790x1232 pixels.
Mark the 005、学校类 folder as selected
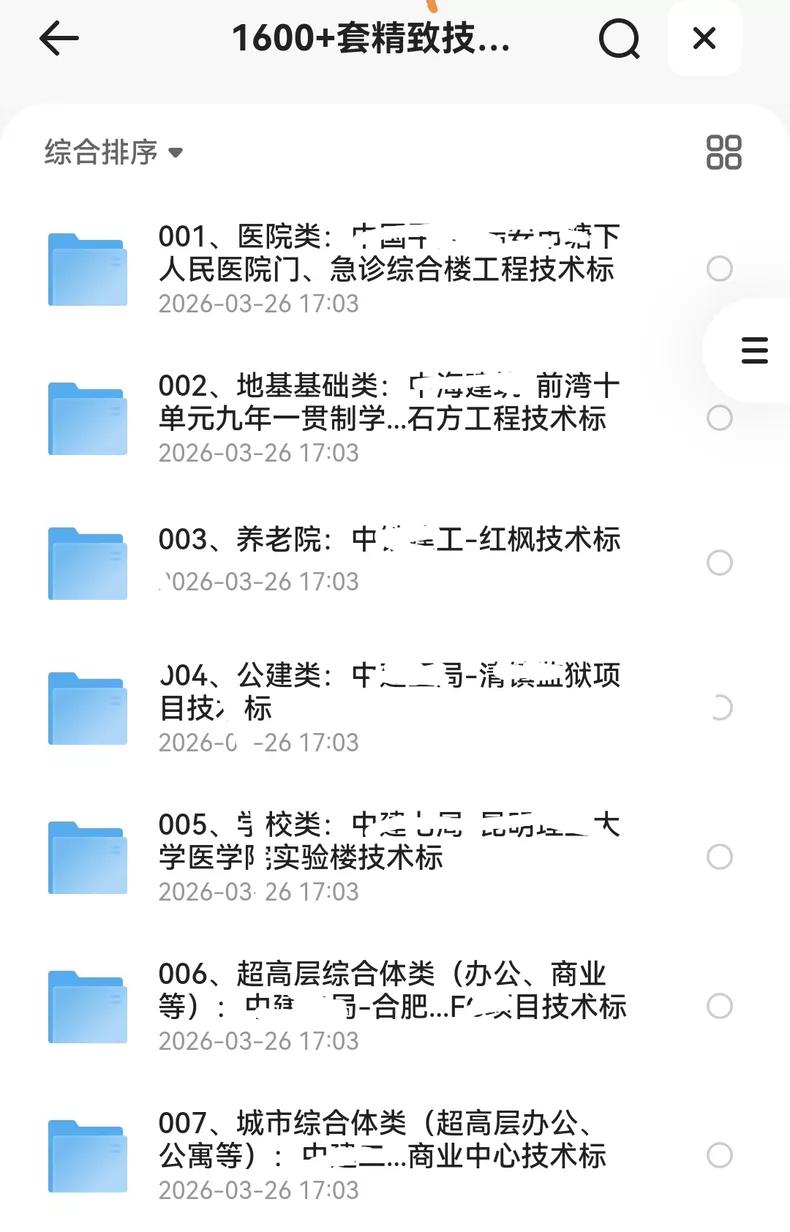[720, 857]
